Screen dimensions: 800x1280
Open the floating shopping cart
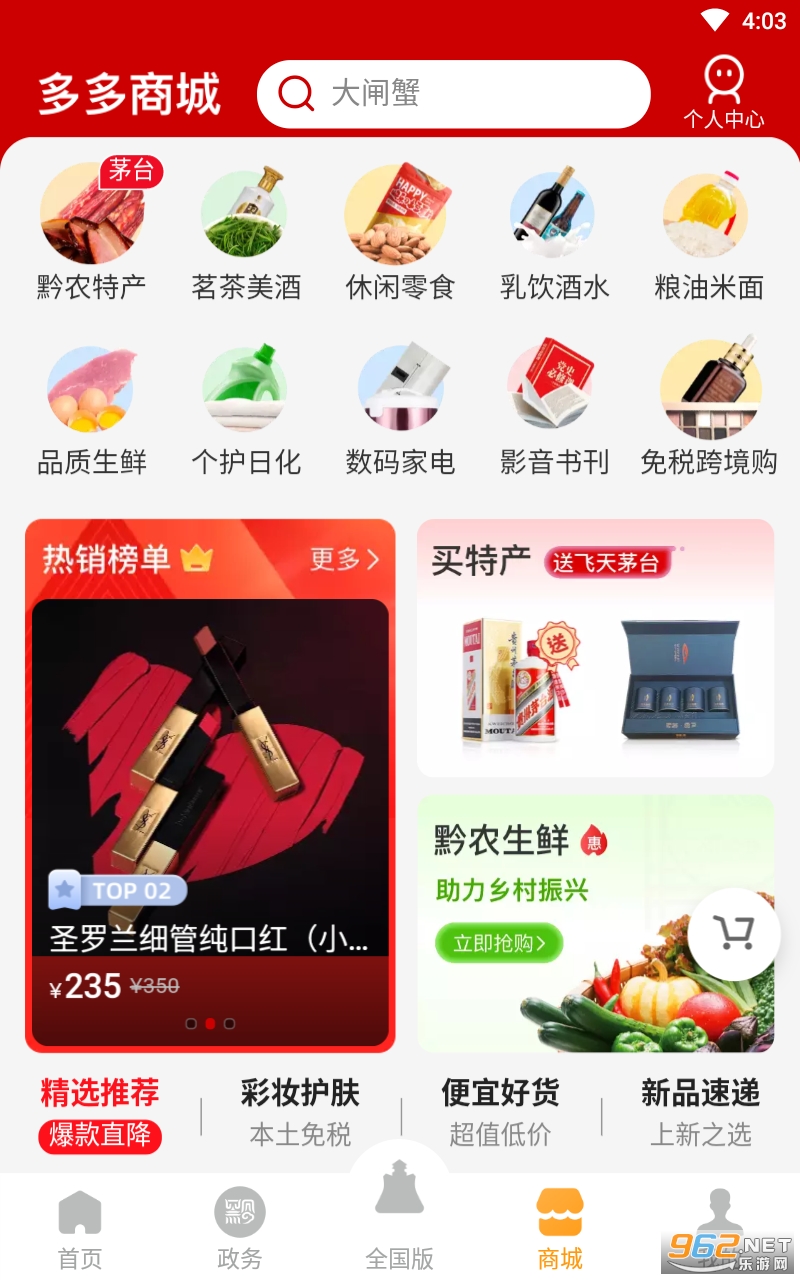point(734,934)
